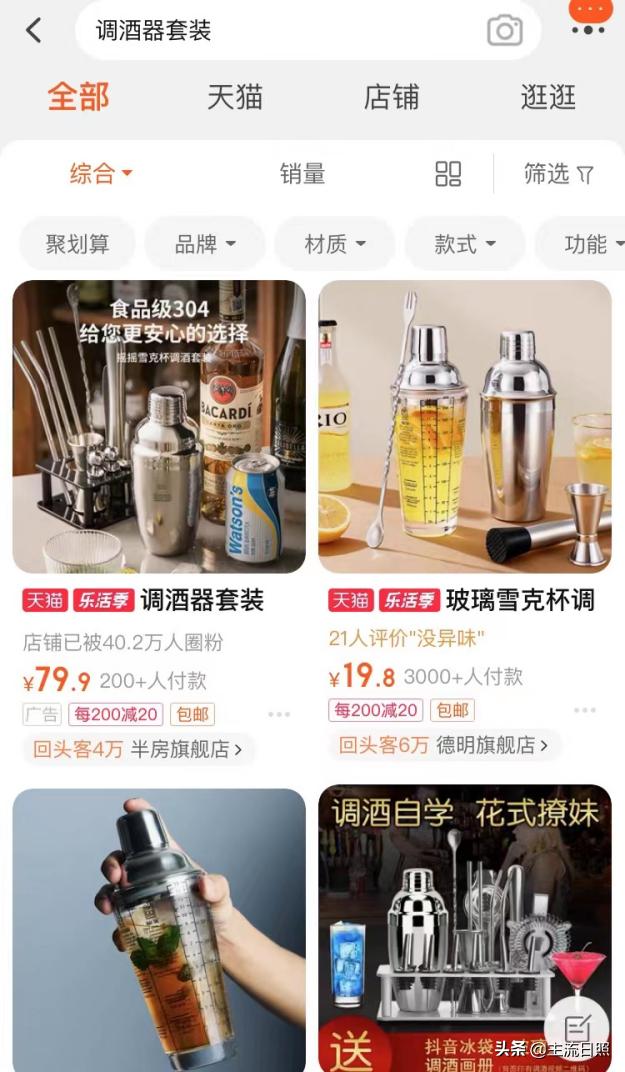Open more options for 玻璃雪克杯 item
The image size is (625, 1072).
point(585,711)
